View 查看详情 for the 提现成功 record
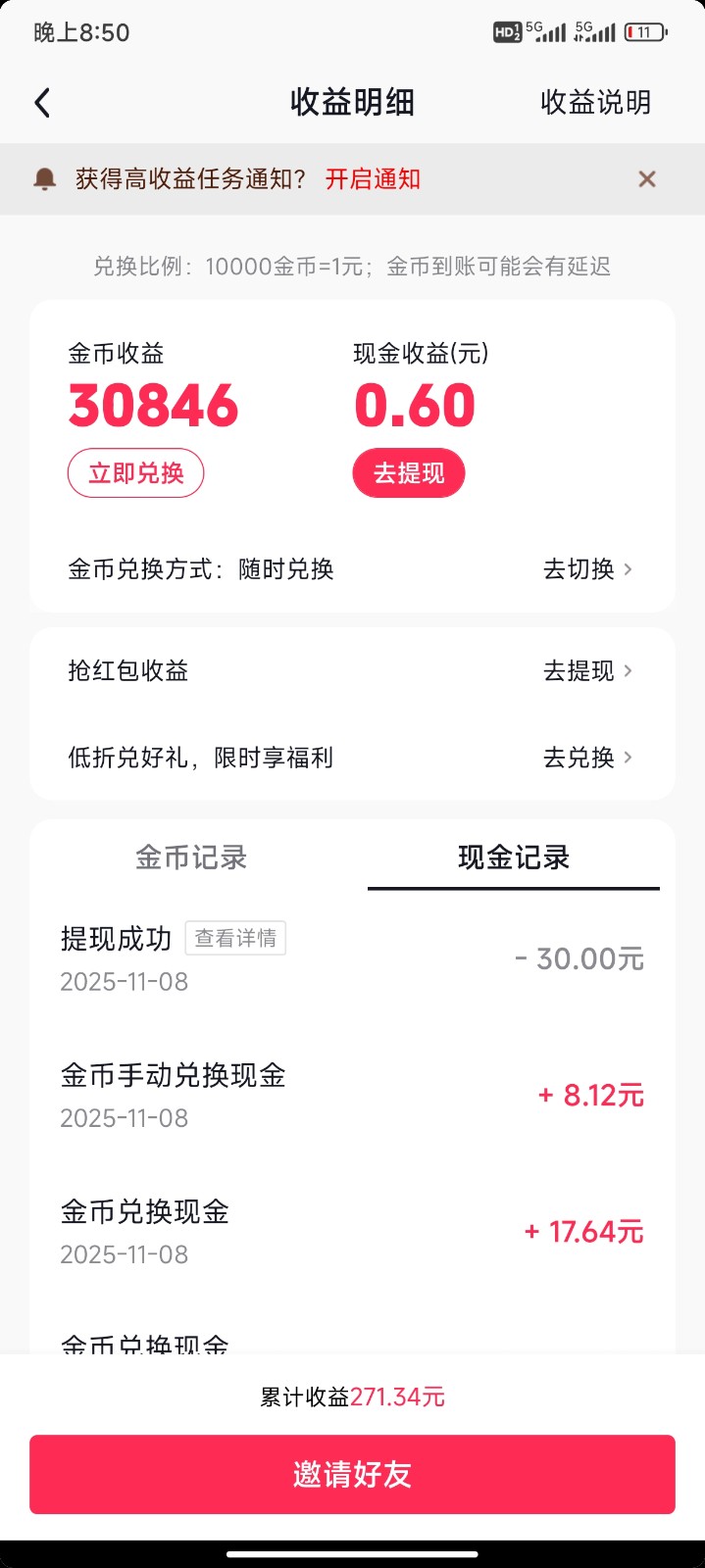Screen dimensions: 705x1568 click(235, 939)
